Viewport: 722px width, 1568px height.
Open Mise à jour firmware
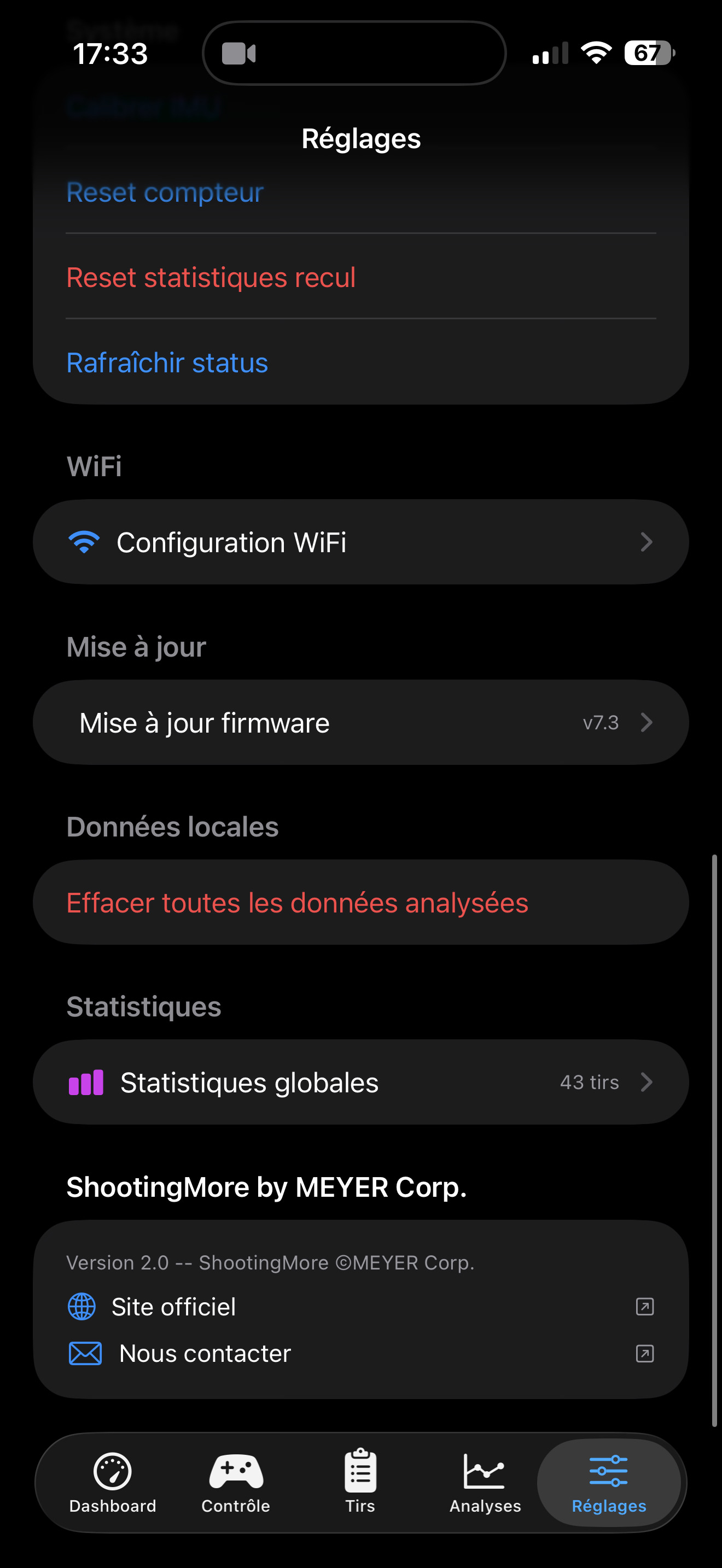(x=360, y=723)
